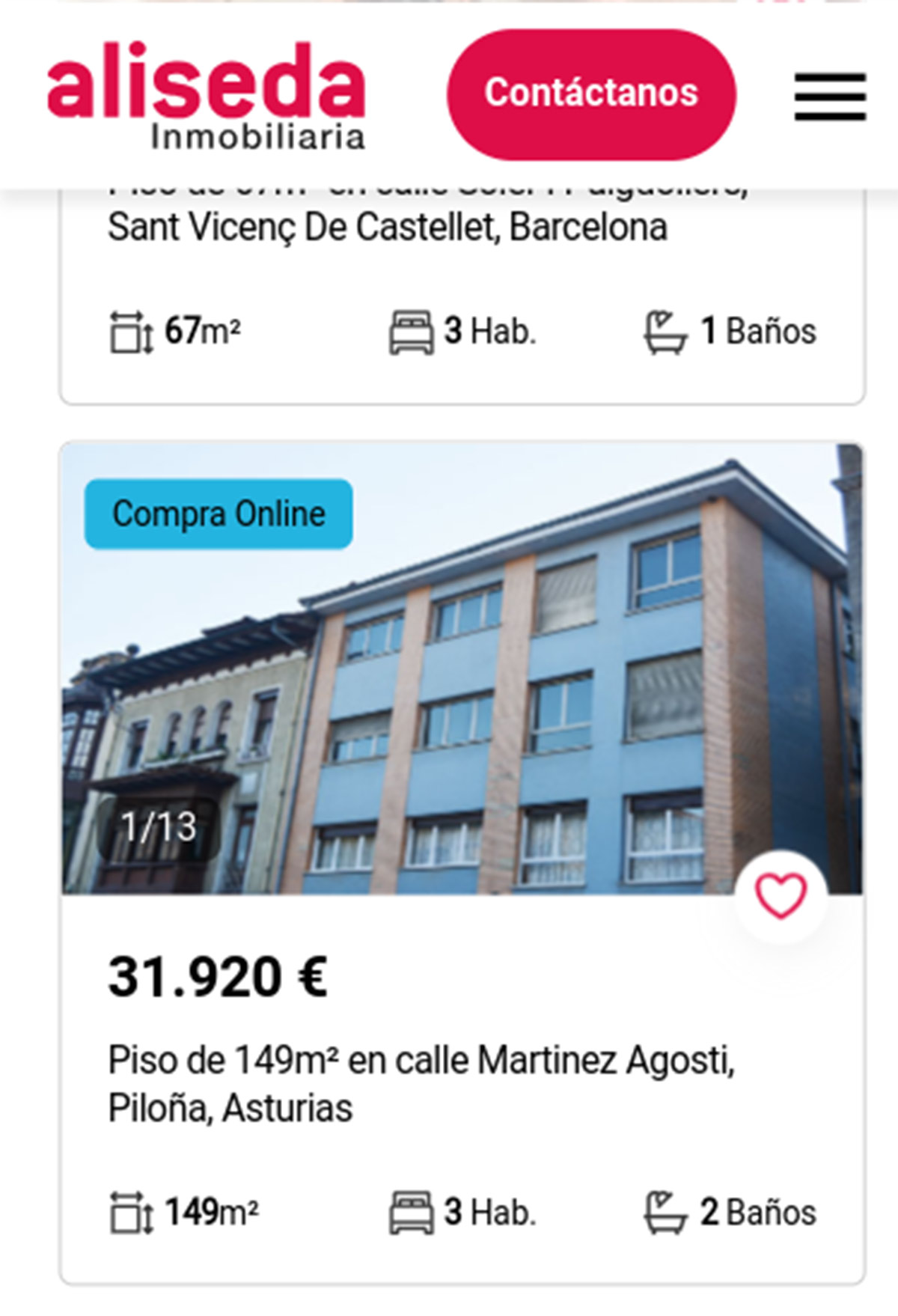Viewport: 898px width, 1316px height.
Task: Open the calle Martinez Agosti listing
Action: 421,1082
